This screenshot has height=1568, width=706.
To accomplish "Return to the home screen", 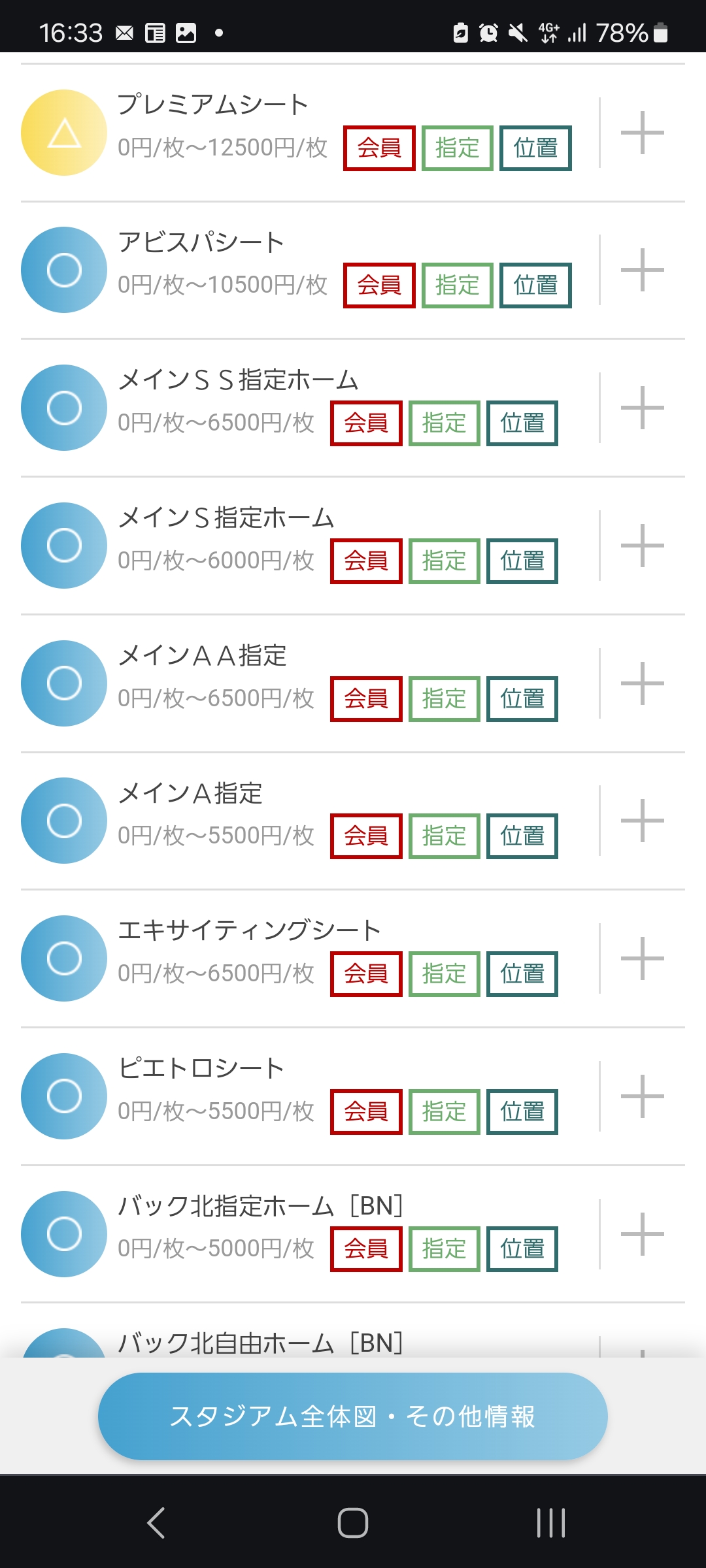I will coord(353,1523).
